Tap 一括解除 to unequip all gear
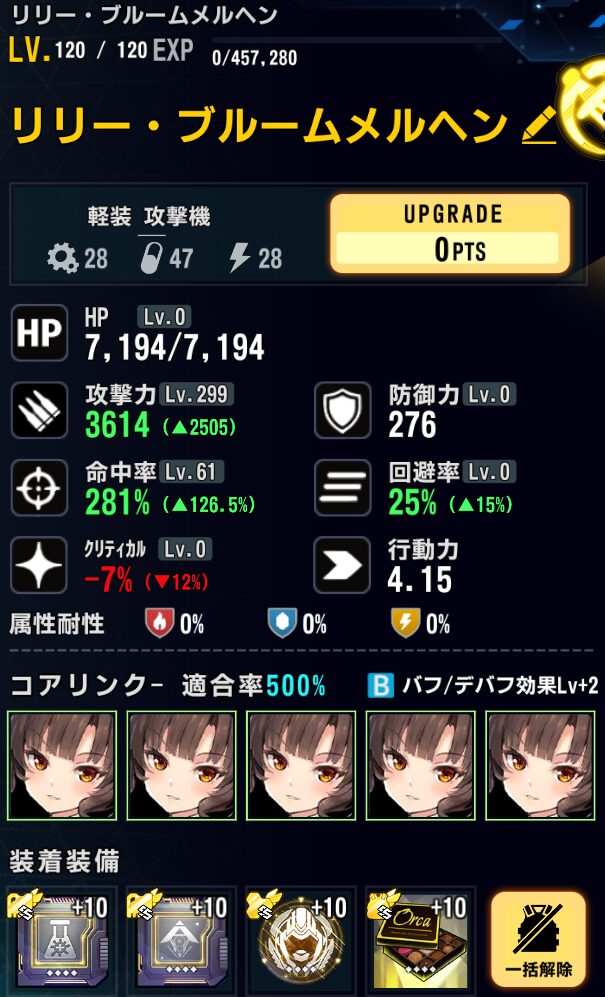This screenshot has width=605, height=997. click(538, 940)
